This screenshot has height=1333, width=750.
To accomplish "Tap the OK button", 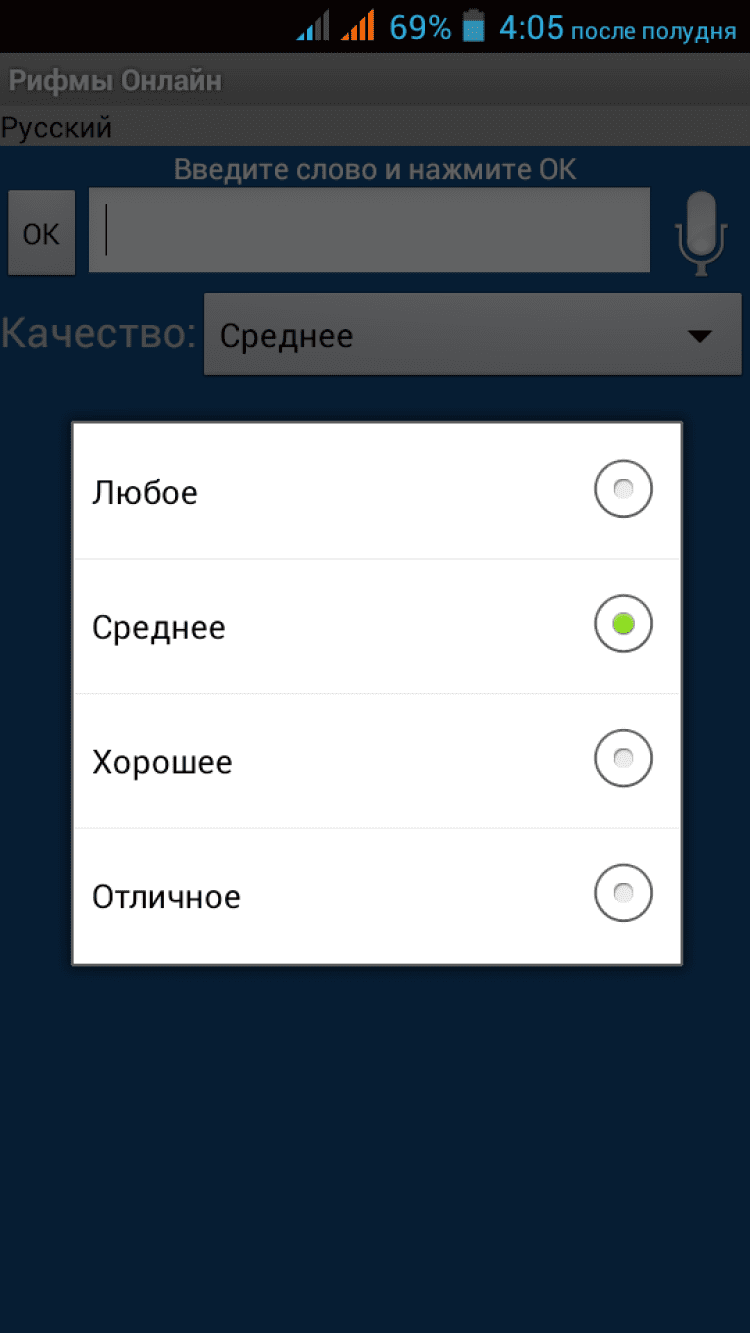I will 42,233.
